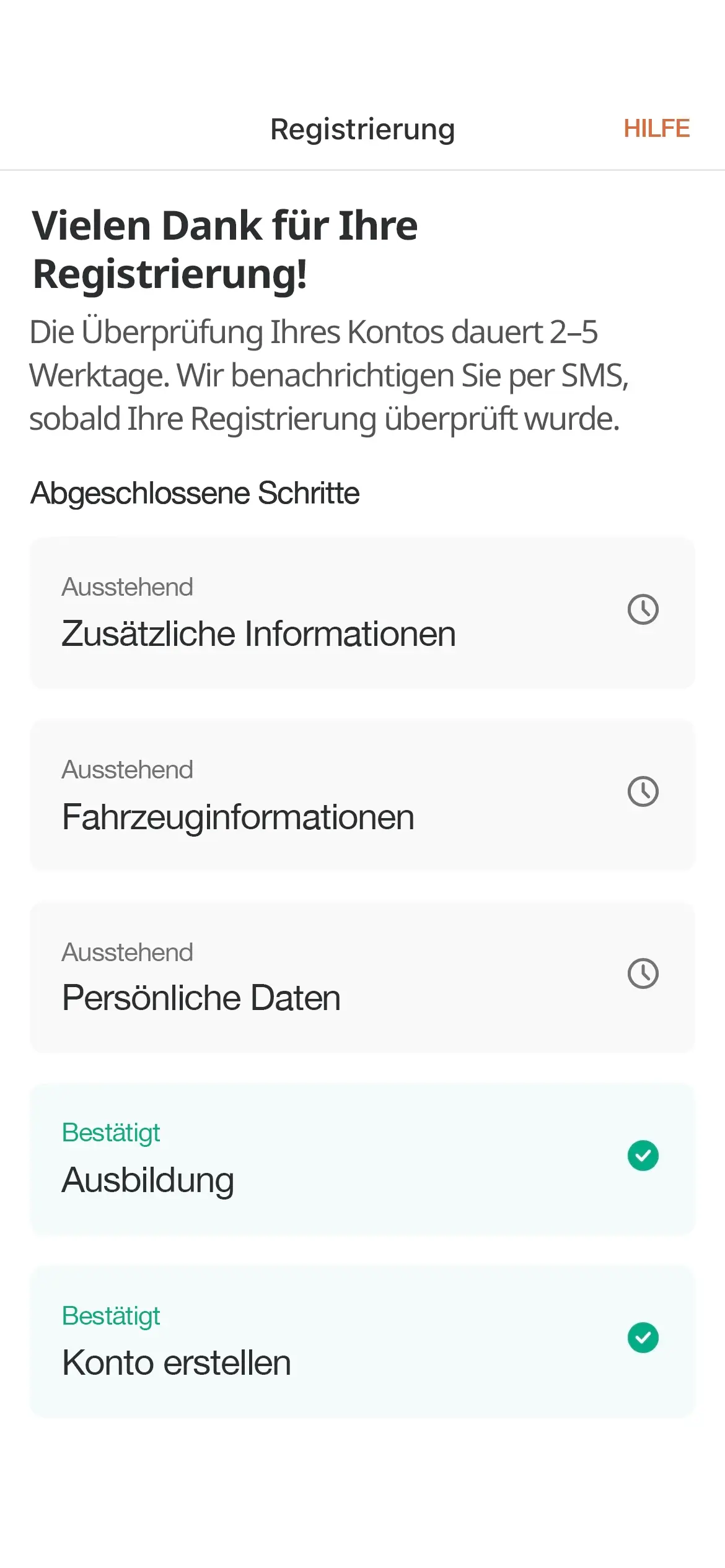Open the HILFE help link
Image resolution: width=725 pixels, height=1568 pixels.
[x=656, y=129]
